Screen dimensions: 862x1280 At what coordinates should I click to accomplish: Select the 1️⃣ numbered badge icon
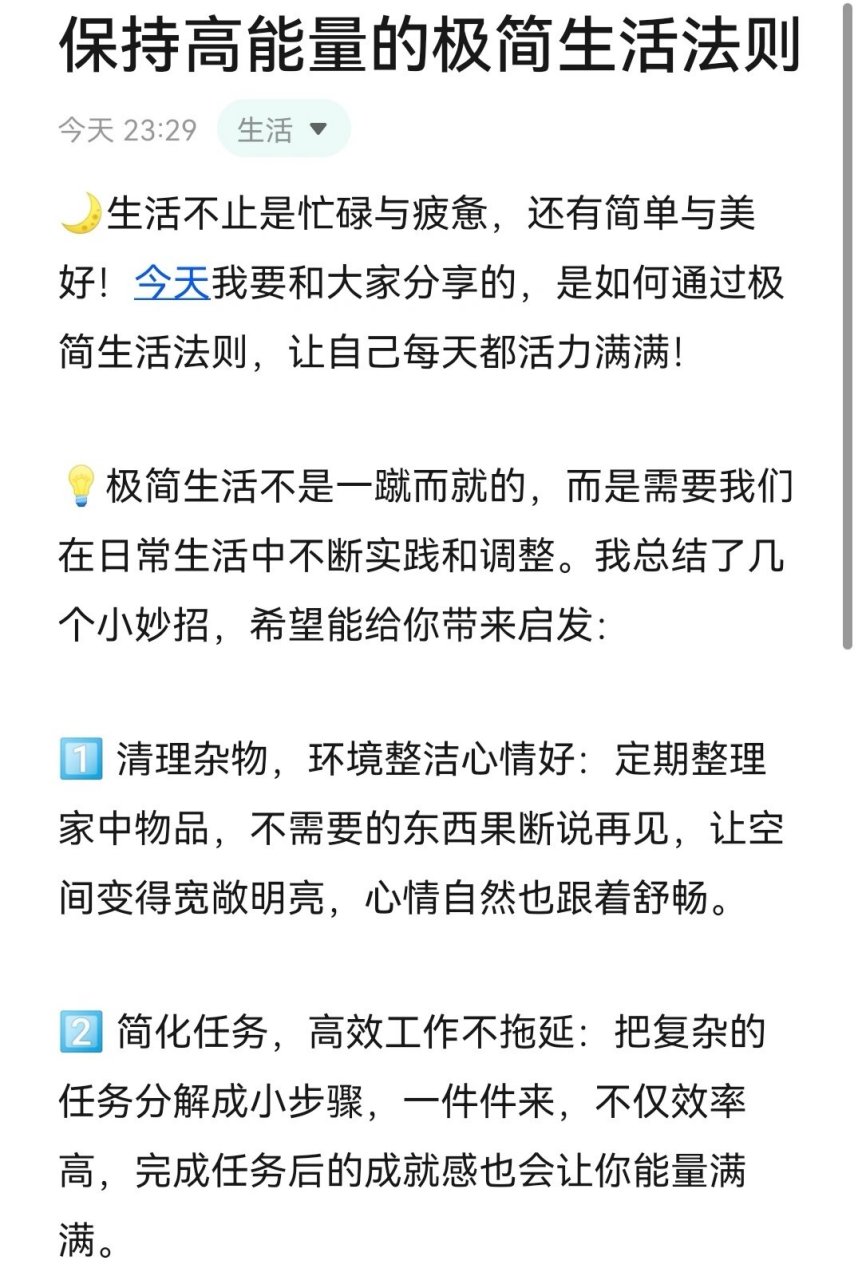click(80, 757)
